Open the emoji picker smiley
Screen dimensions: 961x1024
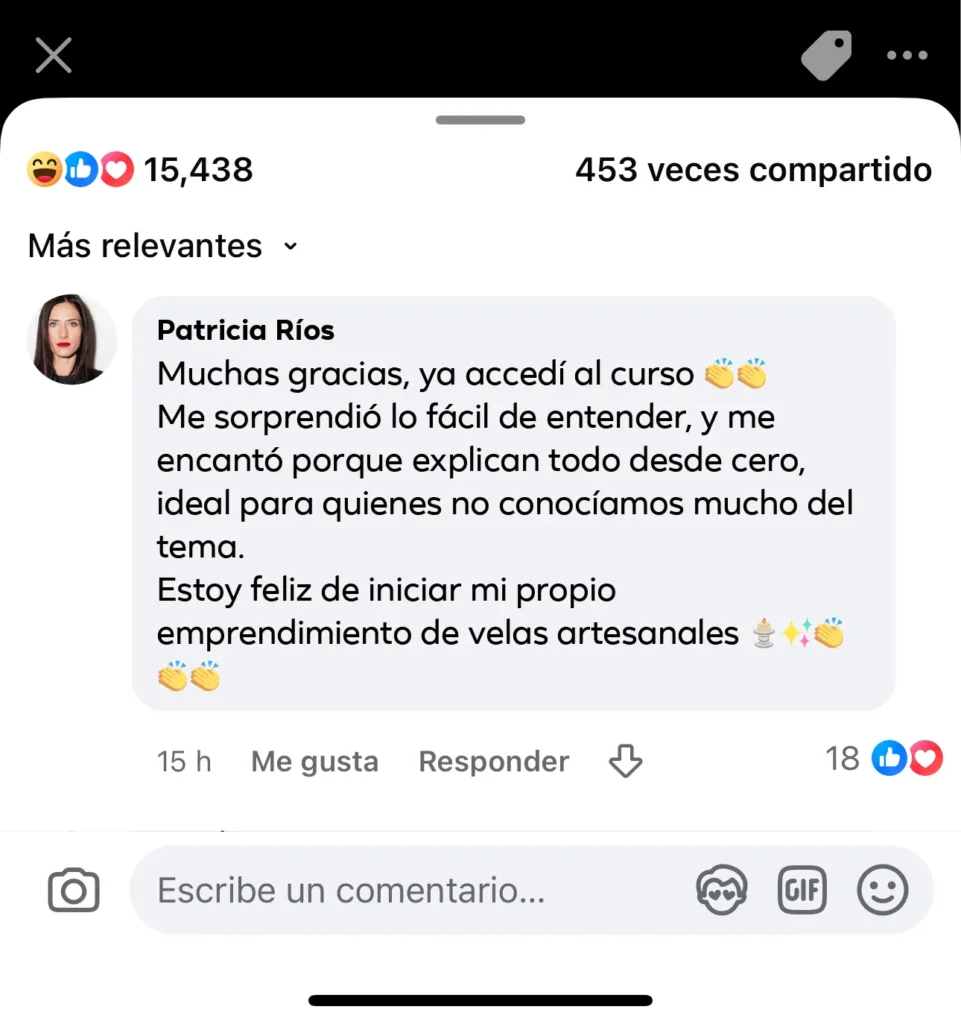pyautogui.click(x=883, y=890)
